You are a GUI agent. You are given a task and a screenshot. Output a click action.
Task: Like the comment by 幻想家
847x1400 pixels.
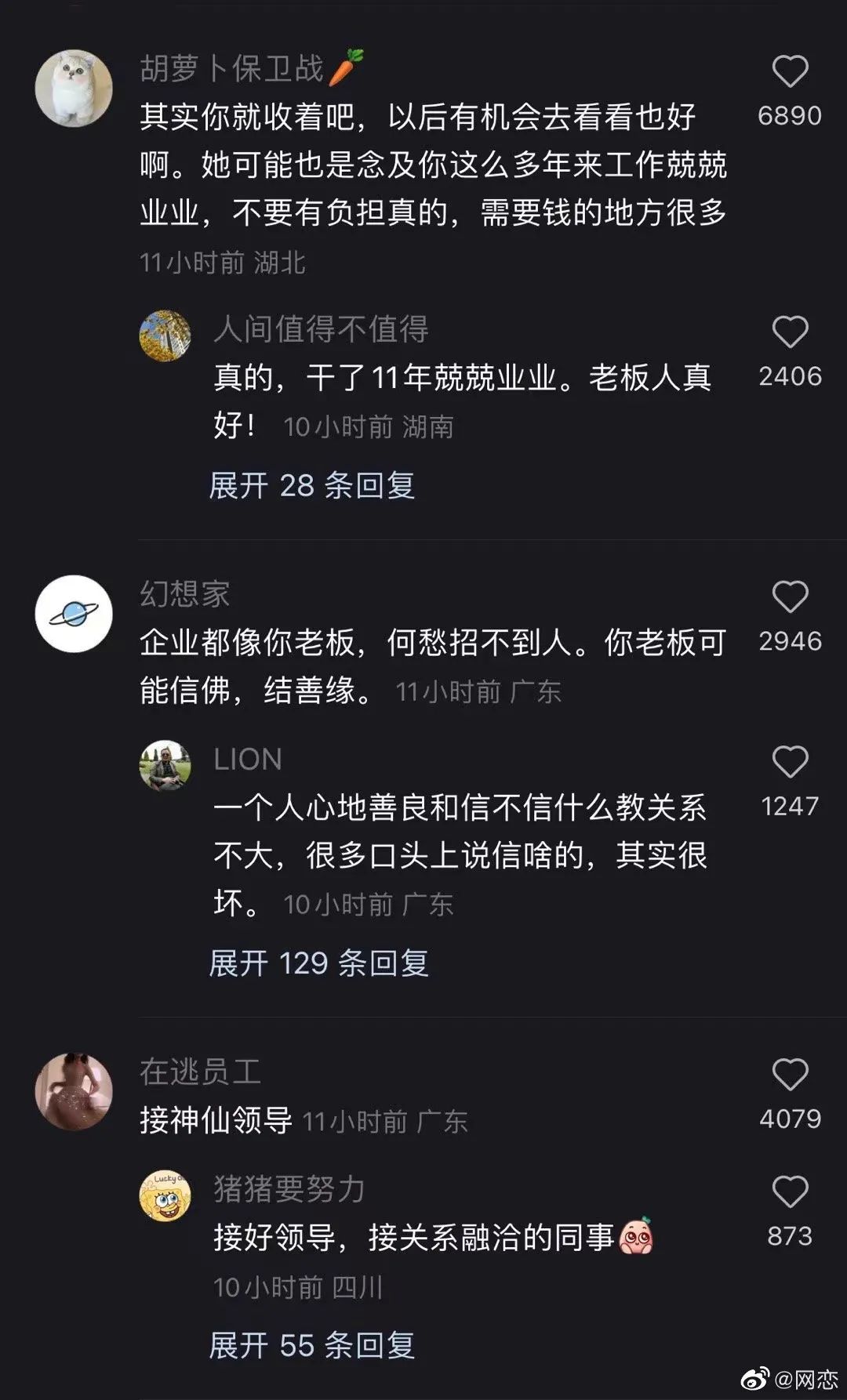pyautogui.click(x=790, y=597)
